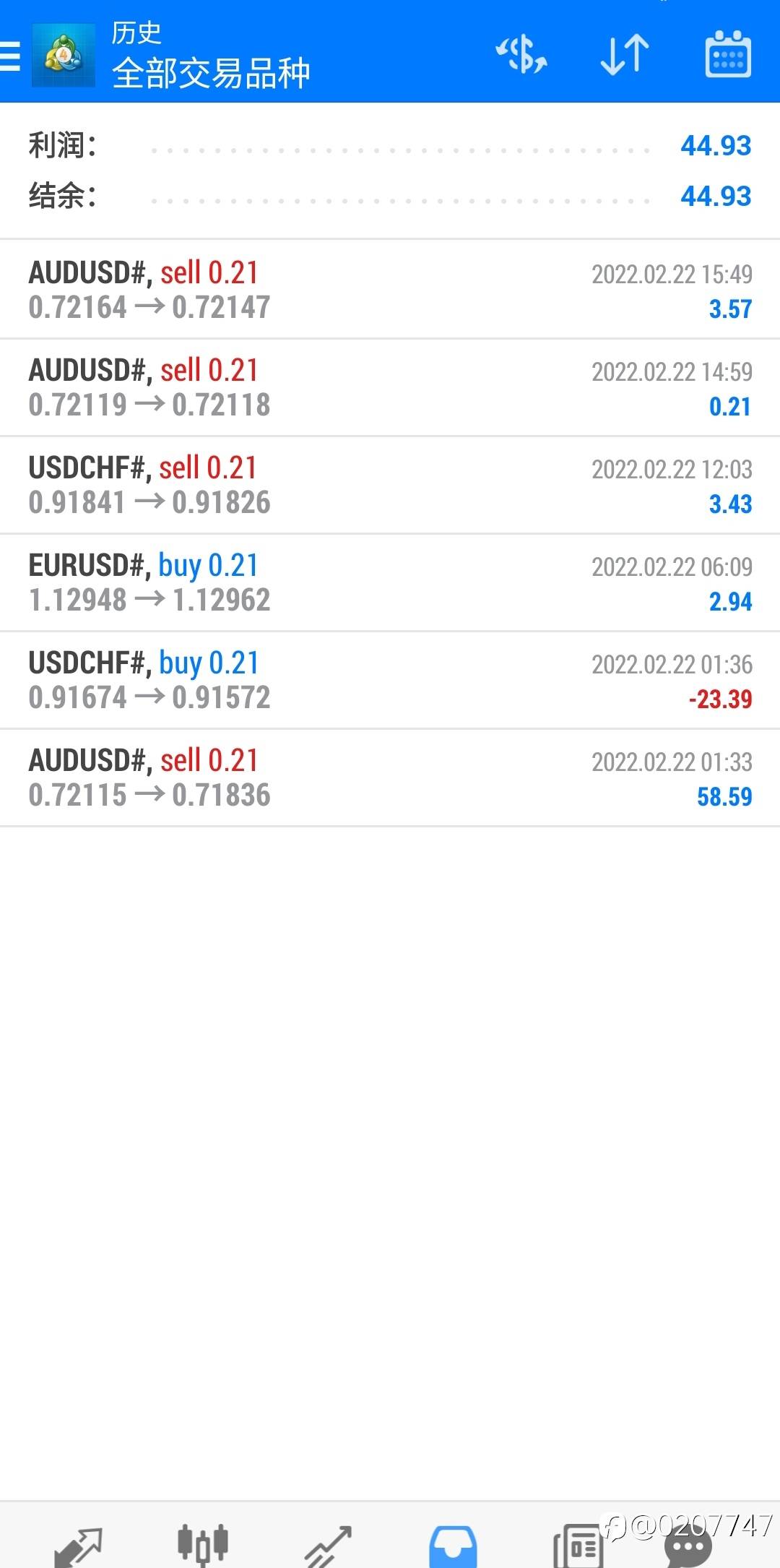Open EURUSD buy trade from 06:09
The image size is (780, 1568).
click(x=390, y=582)
